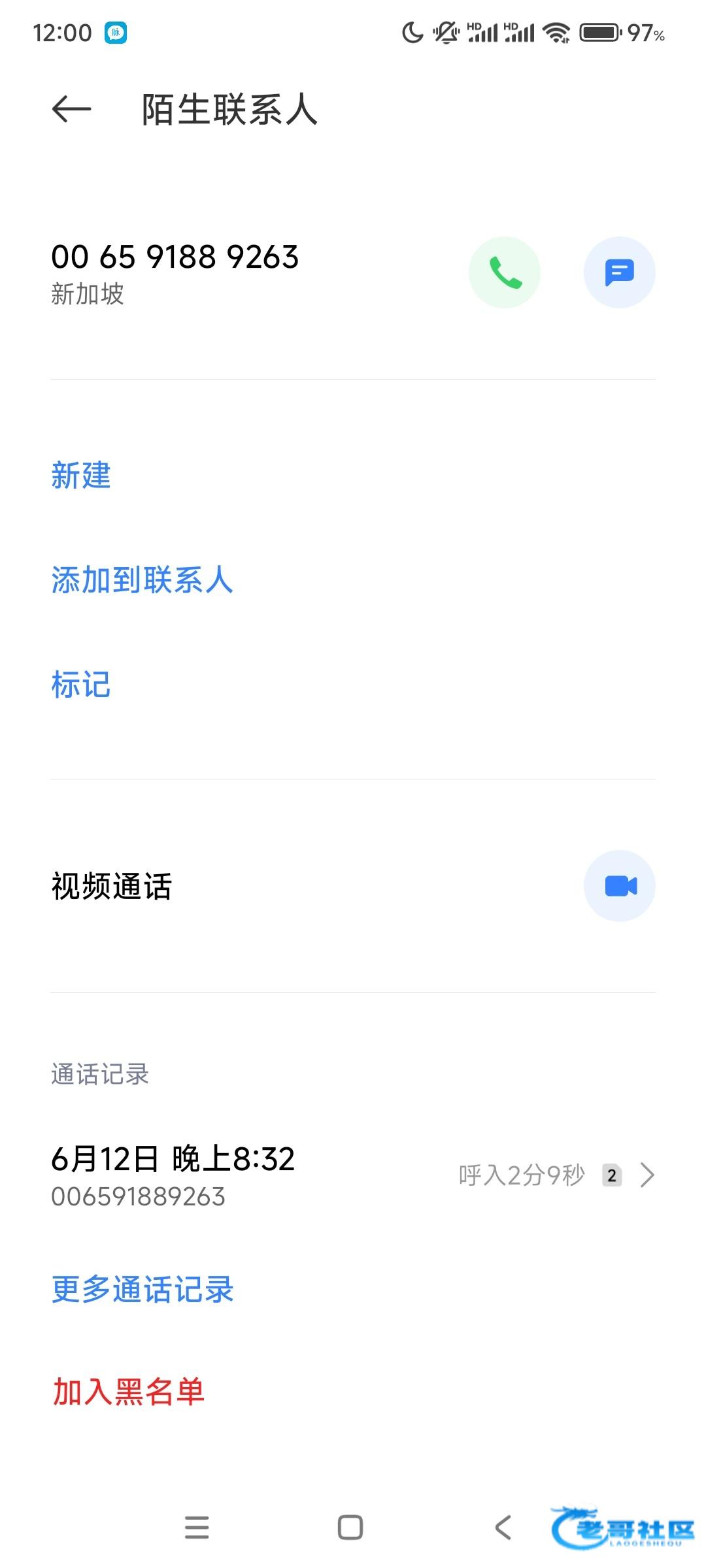Open recent apps from navigation bar

pos(197,1527)
